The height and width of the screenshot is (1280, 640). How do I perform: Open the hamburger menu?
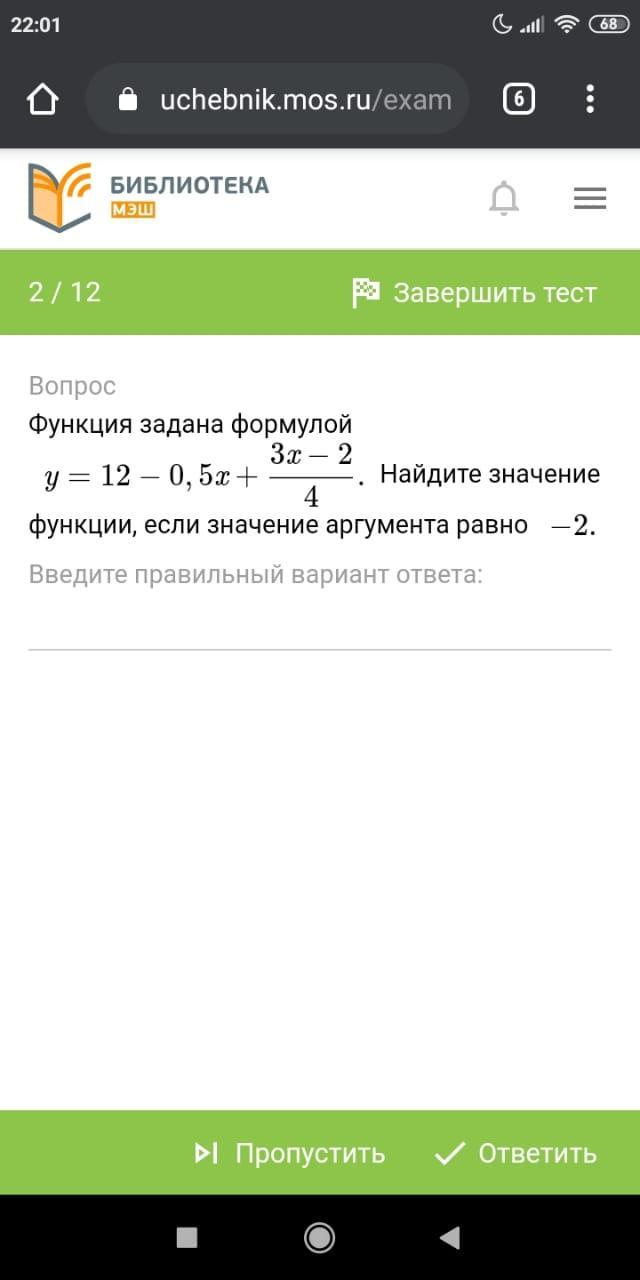click(590, 199)
